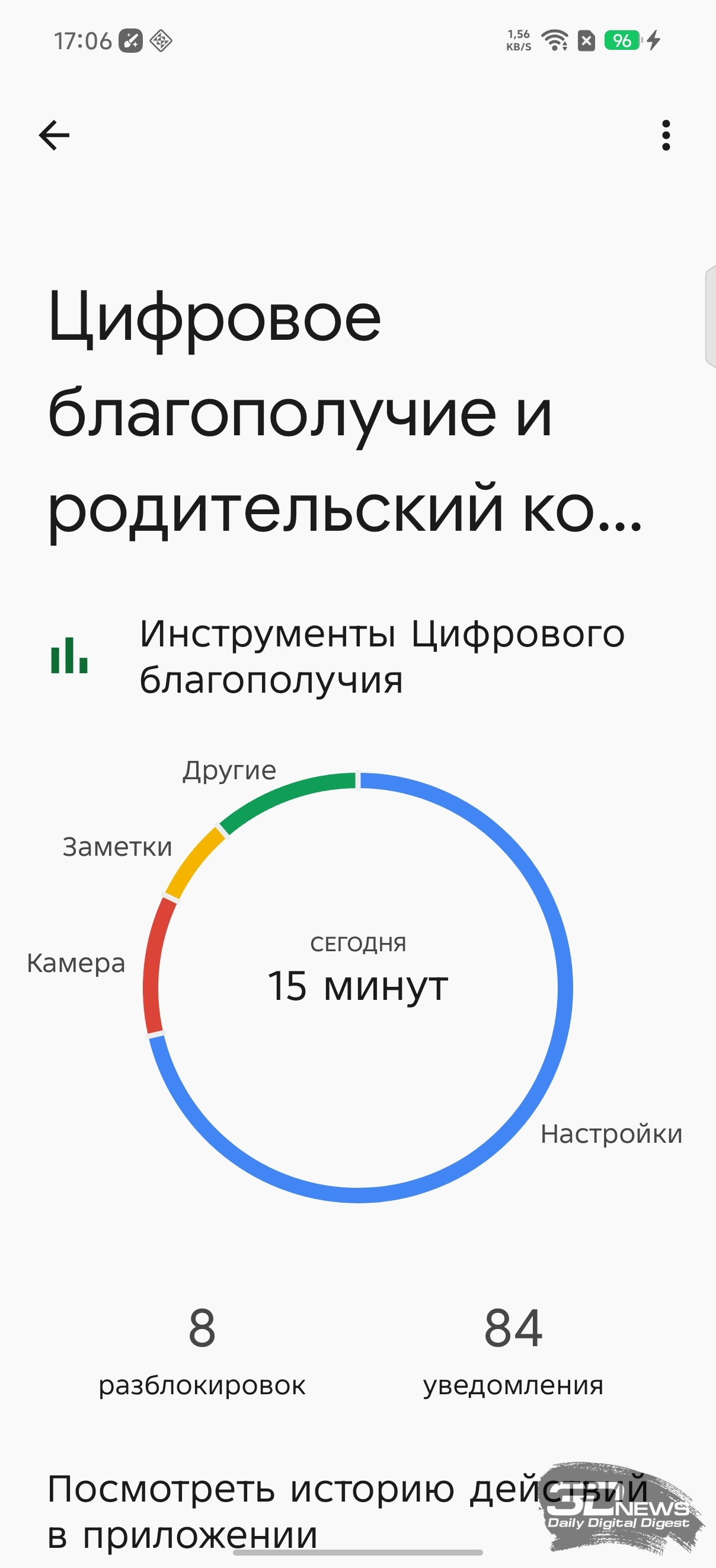Open today's 15 минут usage chart
This screenshot has width=716, height=1568.
click(x=357, y=987)
